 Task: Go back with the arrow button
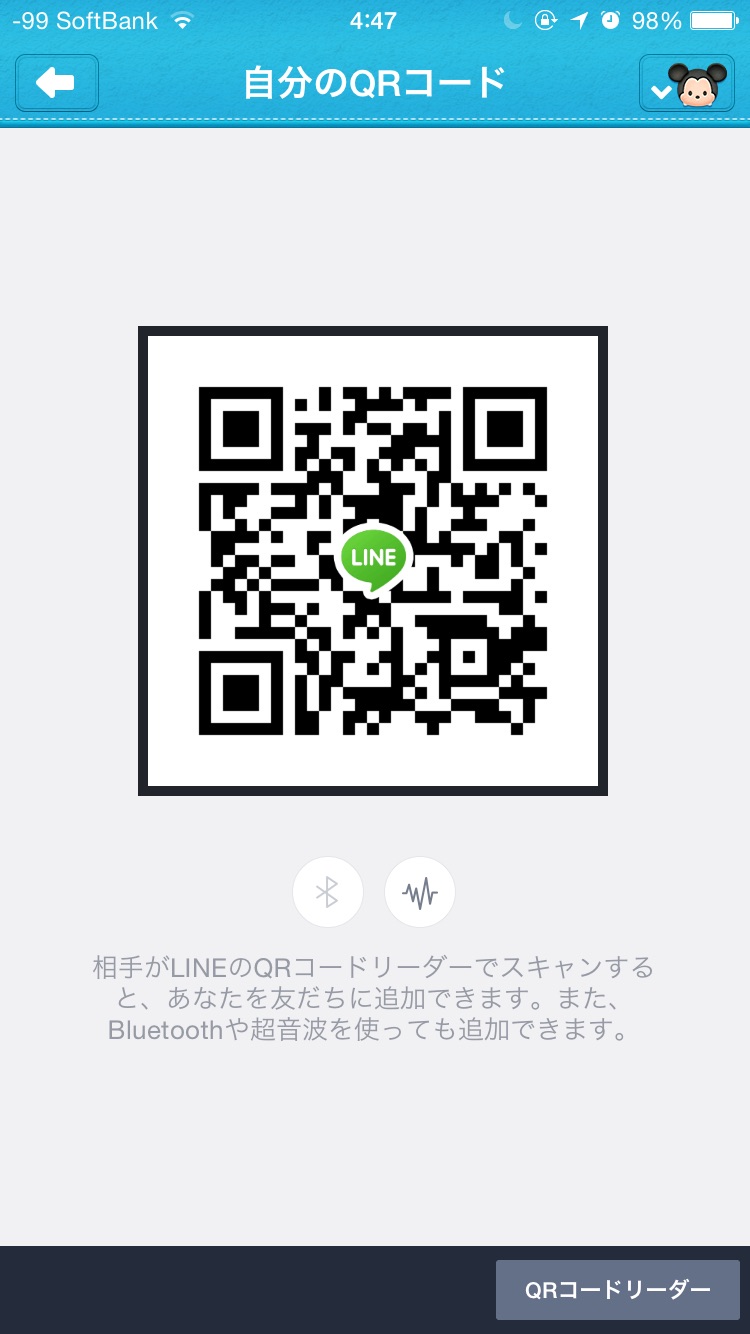tap(57, 83)
